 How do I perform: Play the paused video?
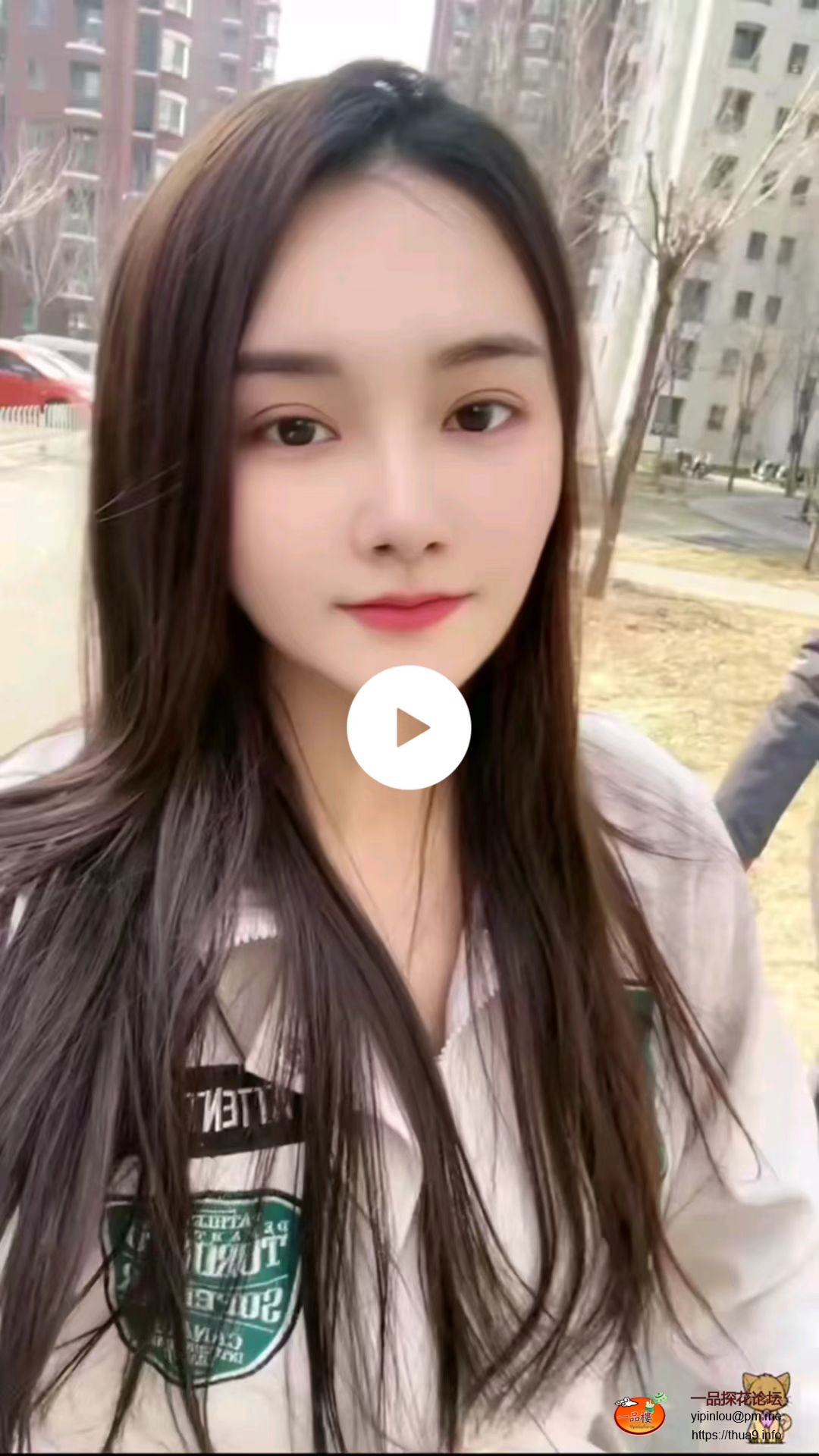409,727
